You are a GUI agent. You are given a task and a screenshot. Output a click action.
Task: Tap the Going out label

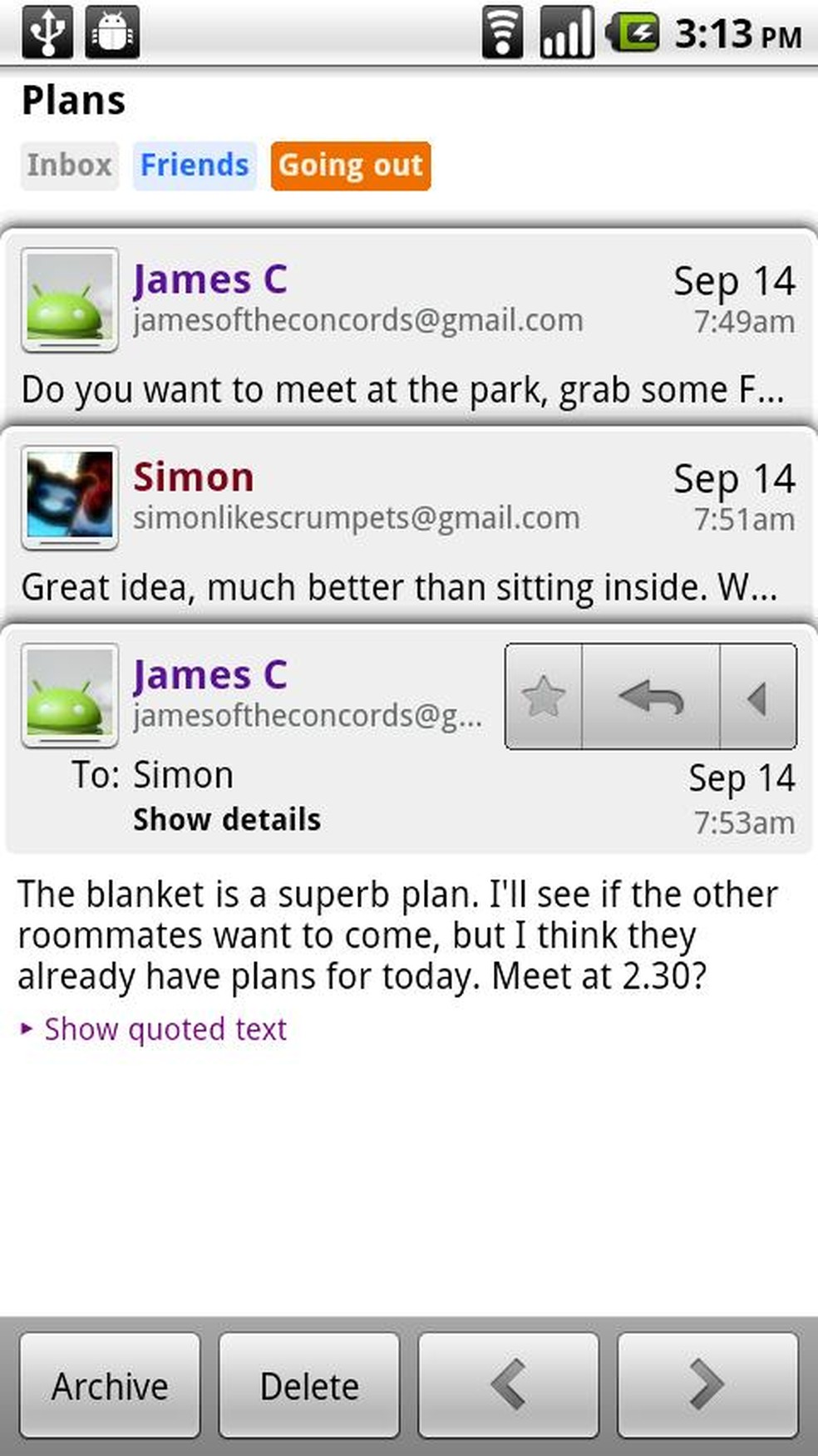(x=350, y=165)
